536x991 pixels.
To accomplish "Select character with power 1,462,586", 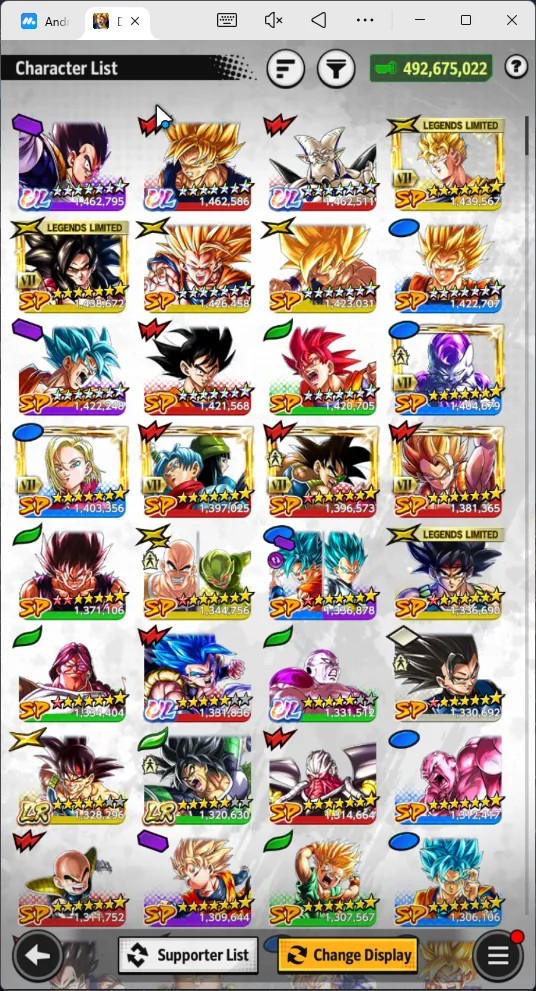I will point(197,164).
